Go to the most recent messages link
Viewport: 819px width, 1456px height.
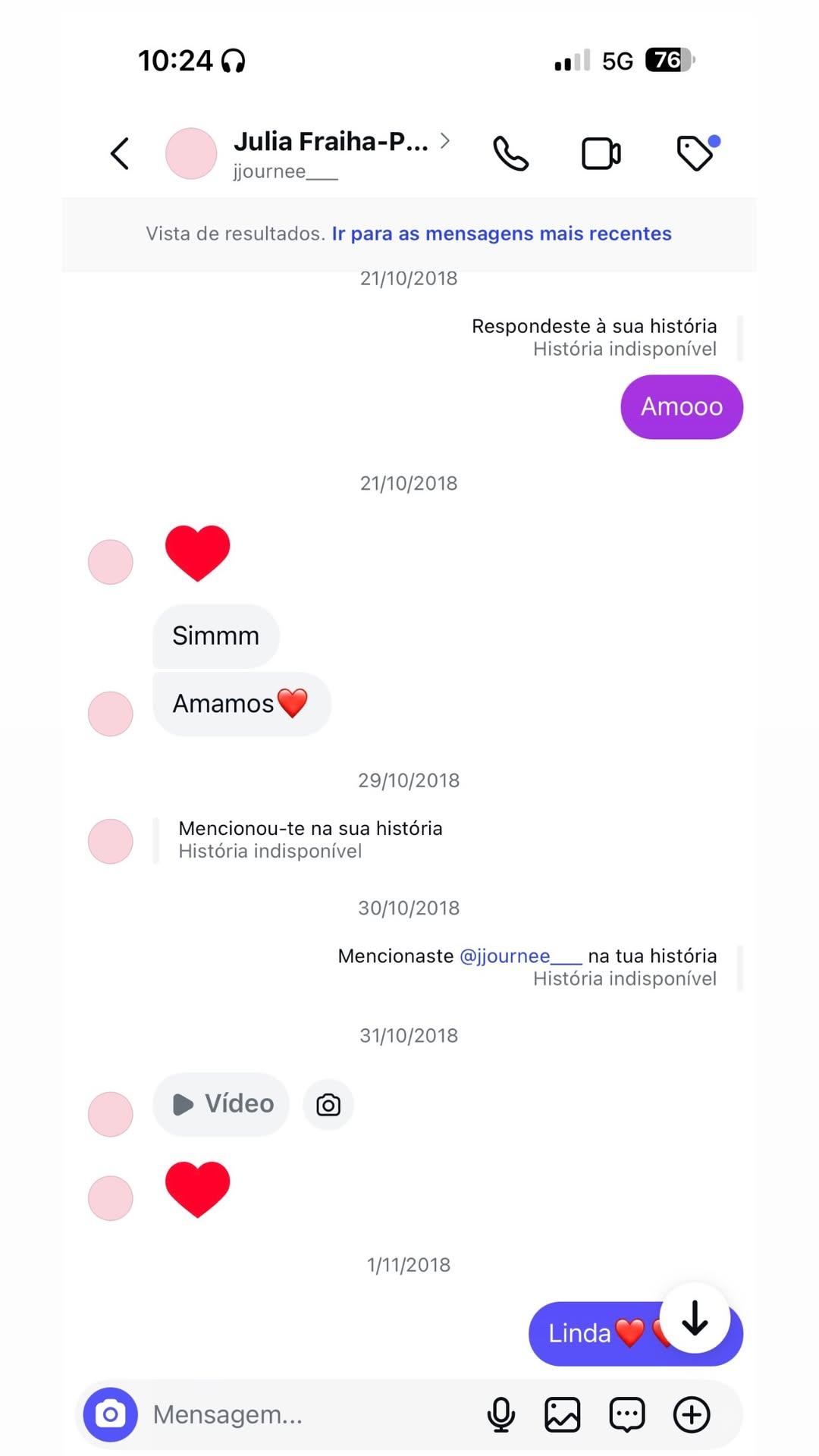pos(501,234)
